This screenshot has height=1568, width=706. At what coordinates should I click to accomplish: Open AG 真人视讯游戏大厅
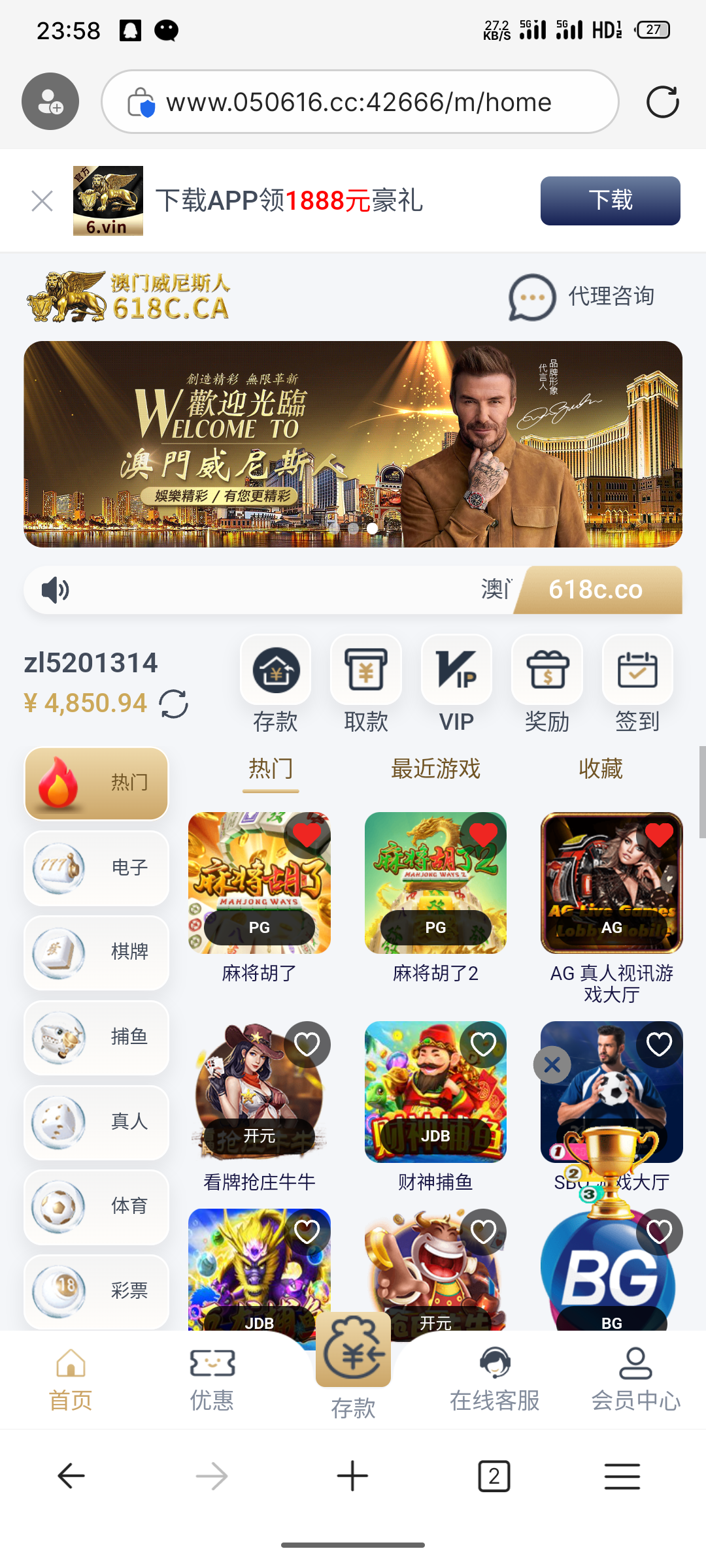tap(611, 883)
